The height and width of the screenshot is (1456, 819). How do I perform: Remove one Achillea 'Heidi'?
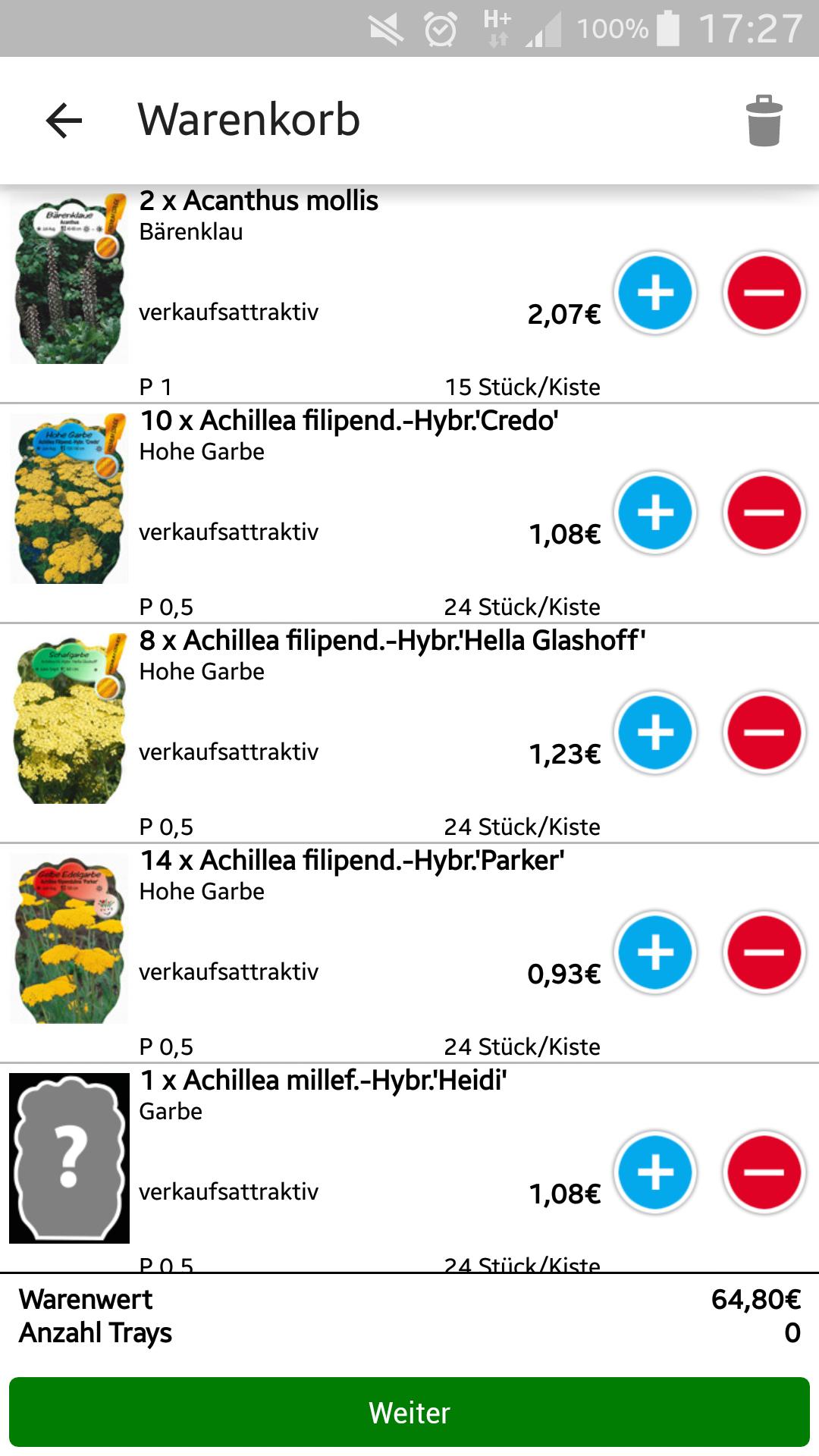pyautogui.click(x=764, y=1172)
